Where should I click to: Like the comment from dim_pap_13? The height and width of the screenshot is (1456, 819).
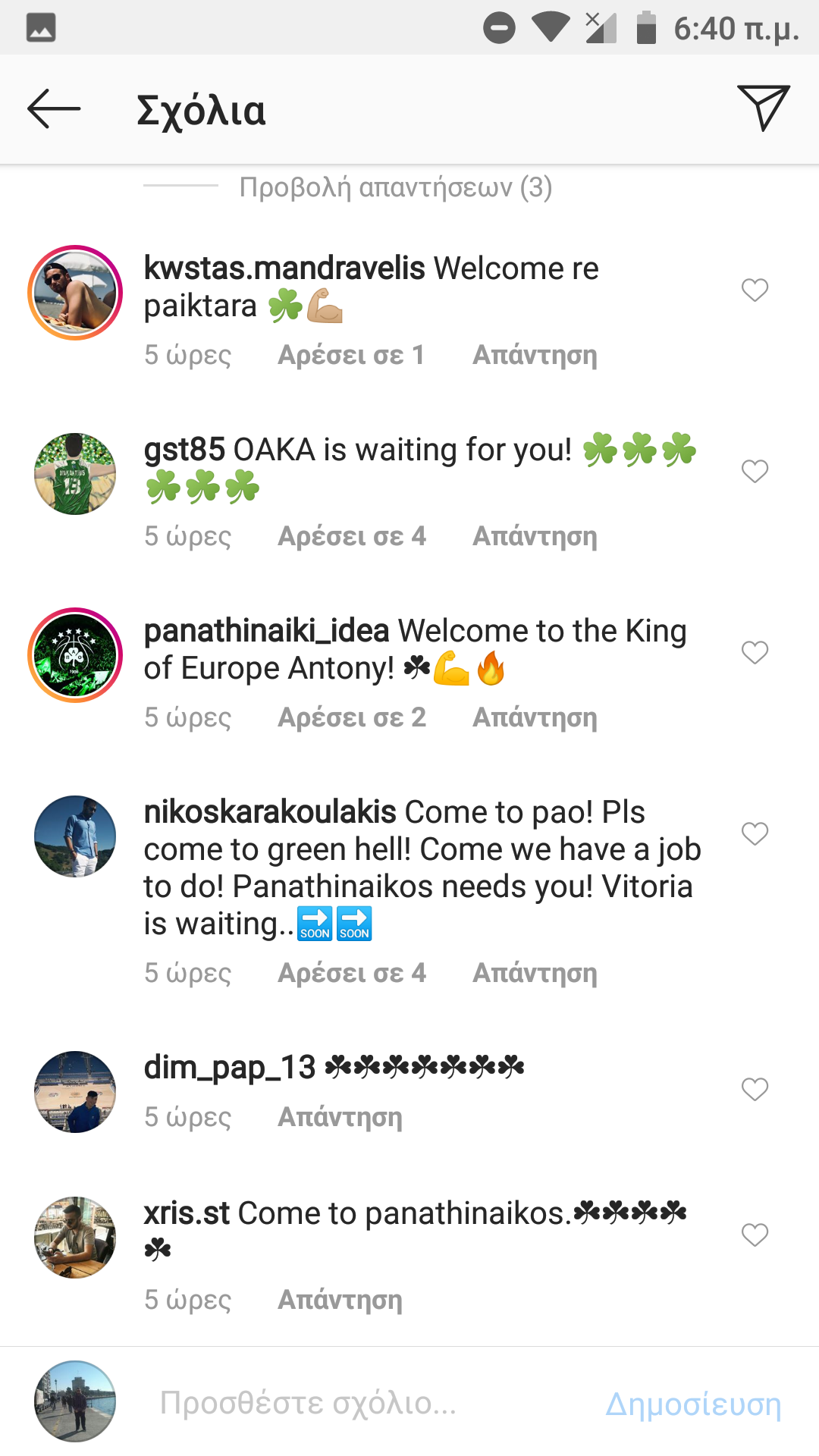pyautogui.click(x=755, y=1089)
